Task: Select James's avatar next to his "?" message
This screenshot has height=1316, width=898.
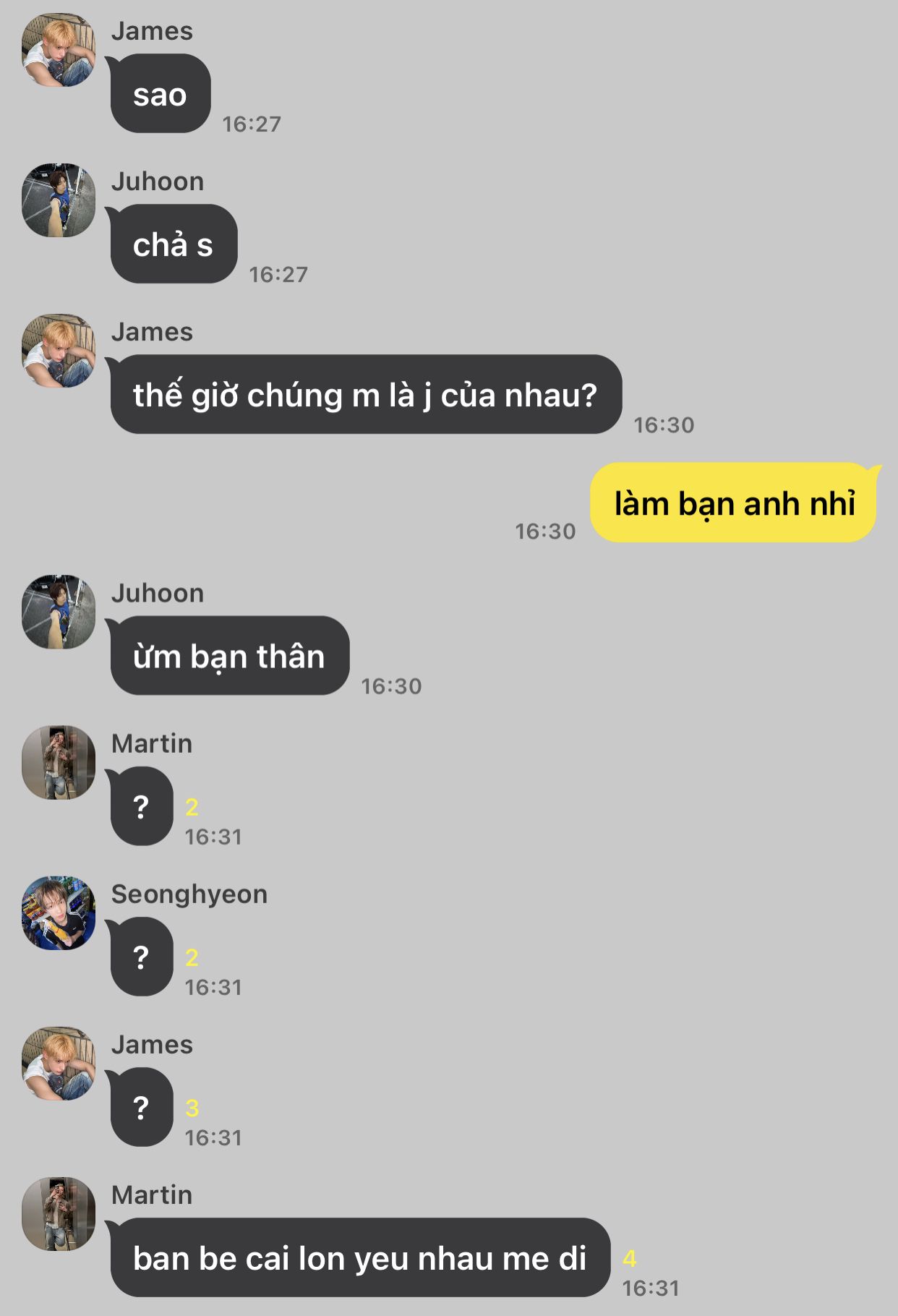Action: tap(59, 1064)
